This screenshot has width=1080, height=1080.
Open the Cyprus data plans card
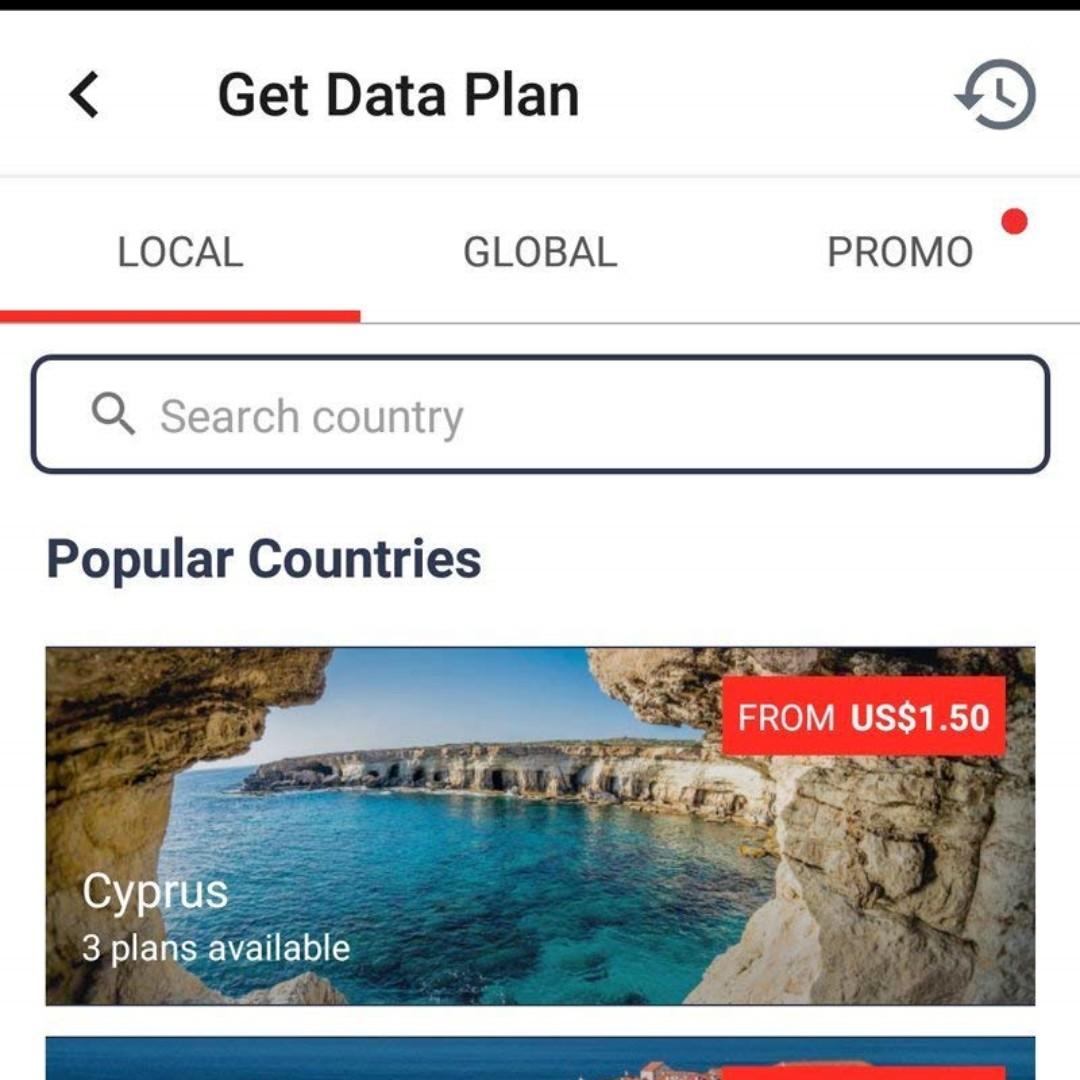click(x=540, y=825)
